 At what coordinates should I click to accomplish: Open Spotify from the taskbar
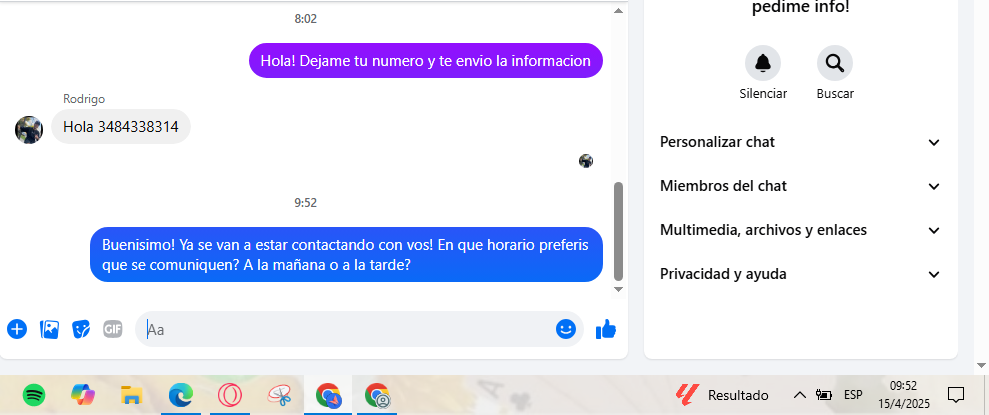[x=33, y=395]
